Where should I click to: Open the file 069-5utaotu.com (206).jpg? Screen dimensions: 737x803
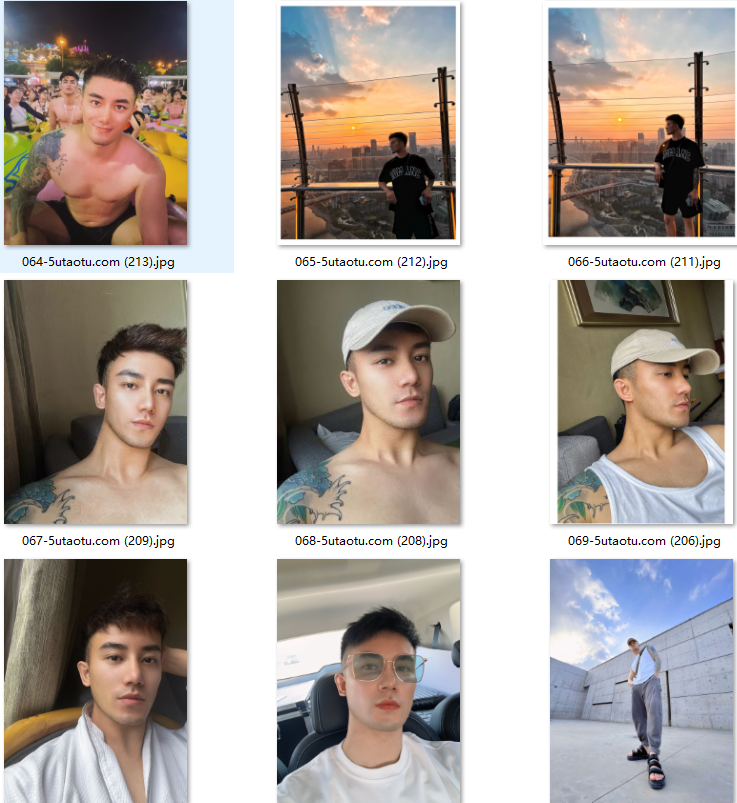[641, 402]
